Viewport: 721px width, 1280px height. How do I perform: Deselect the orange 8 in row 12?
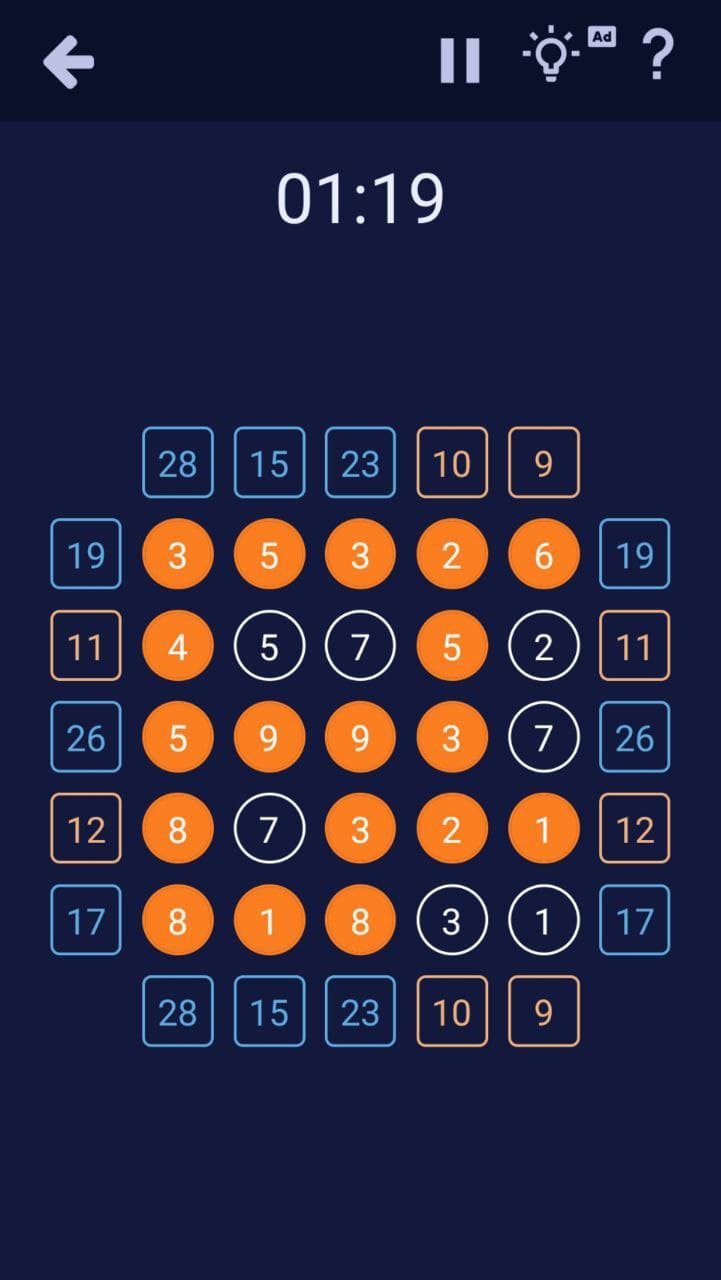177,829
